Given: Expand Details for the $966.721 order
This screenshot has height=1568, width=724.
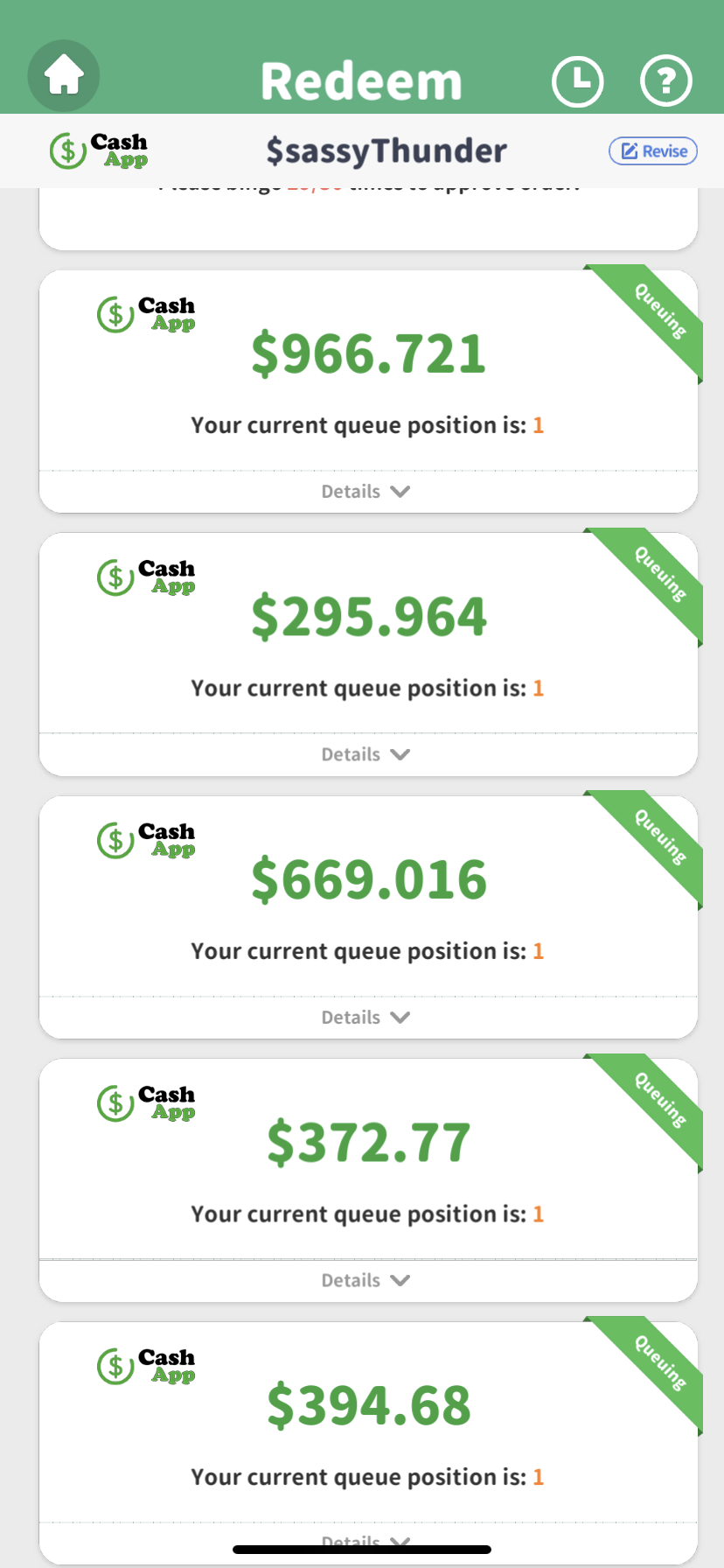Looking at the screenshot, I should (365, 492).
